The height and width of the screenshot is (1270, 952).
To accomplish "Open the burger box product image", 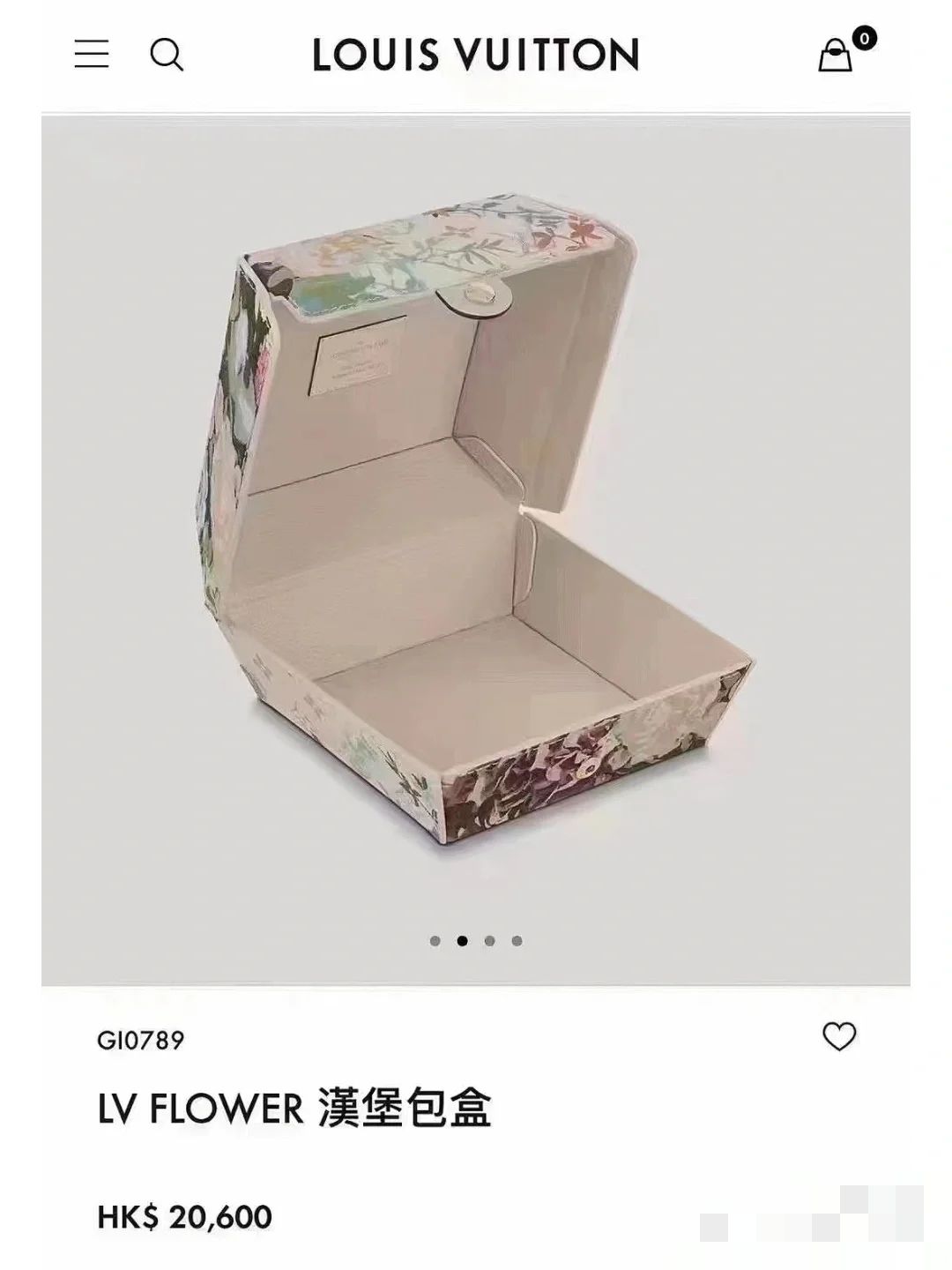I will click(x=476, y=529).
